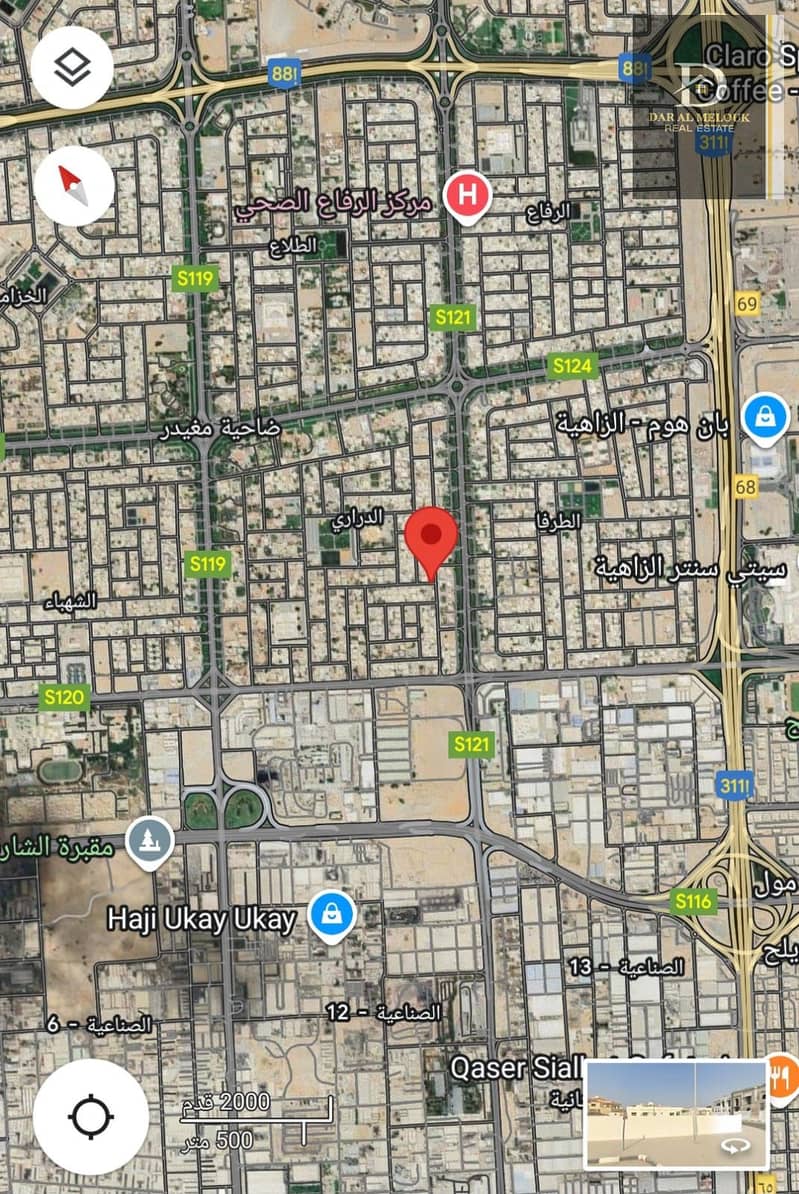
Task: Open Haji Ukay Ukay shopping marker
Action: (x=331, y=916)
